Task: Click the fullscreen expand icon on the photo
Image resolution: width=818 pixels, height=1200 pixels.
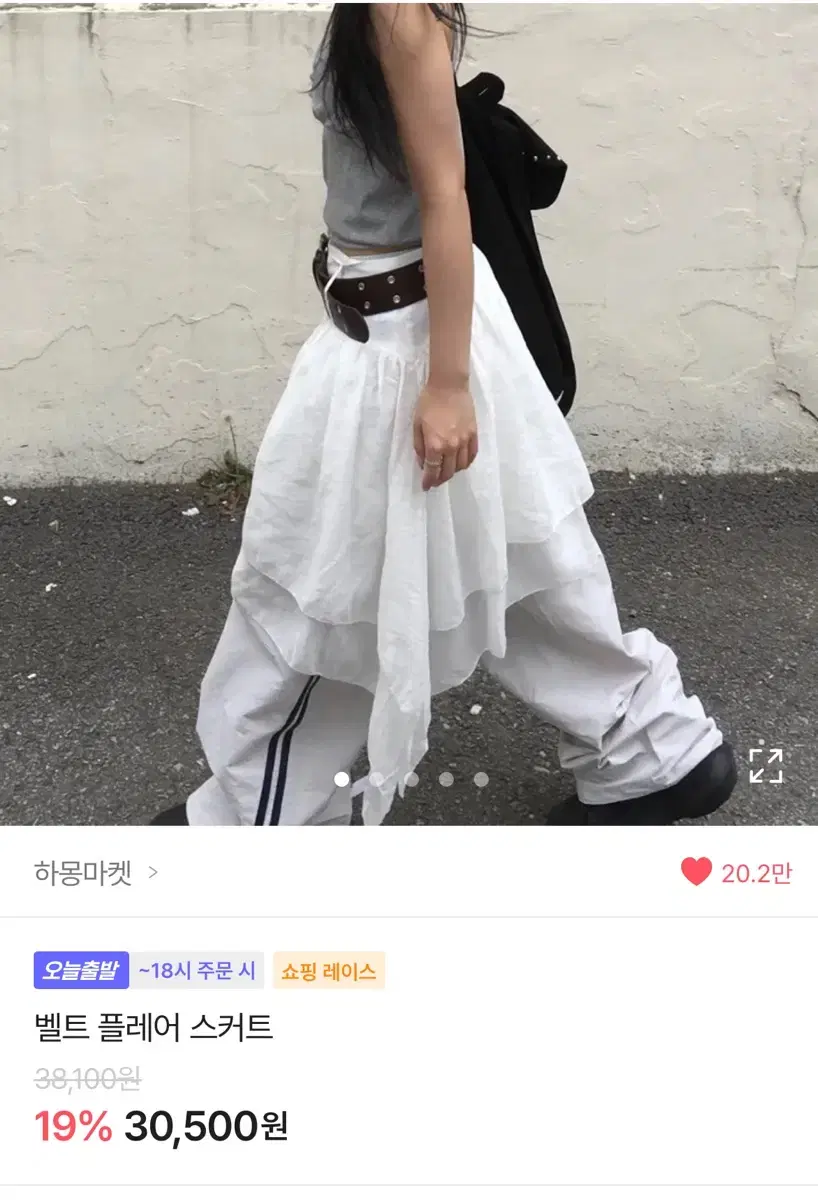Action: [x=766, y=765]
